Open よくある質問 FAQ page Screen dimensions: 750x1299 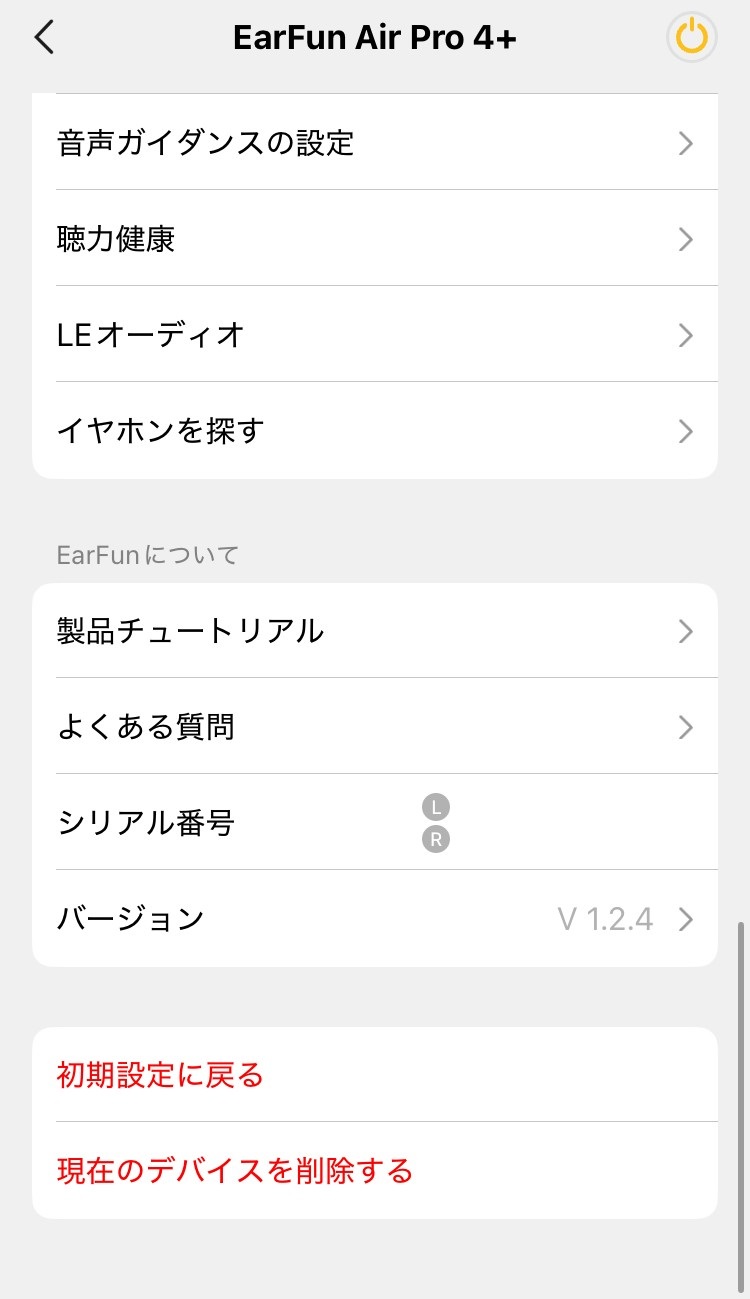coord(375,727)
